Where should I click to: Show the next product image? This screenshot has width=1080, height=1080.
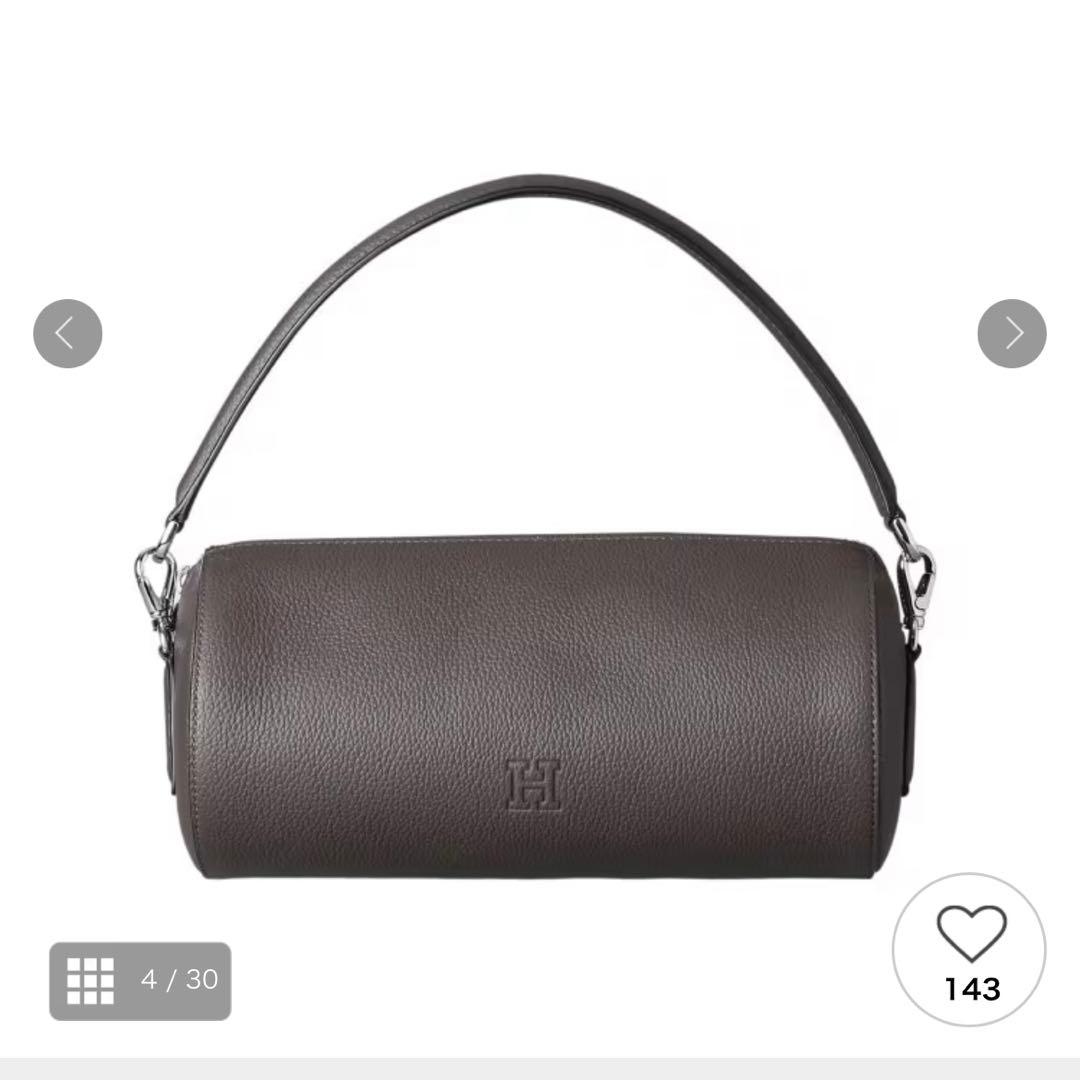click(1011, 334)
